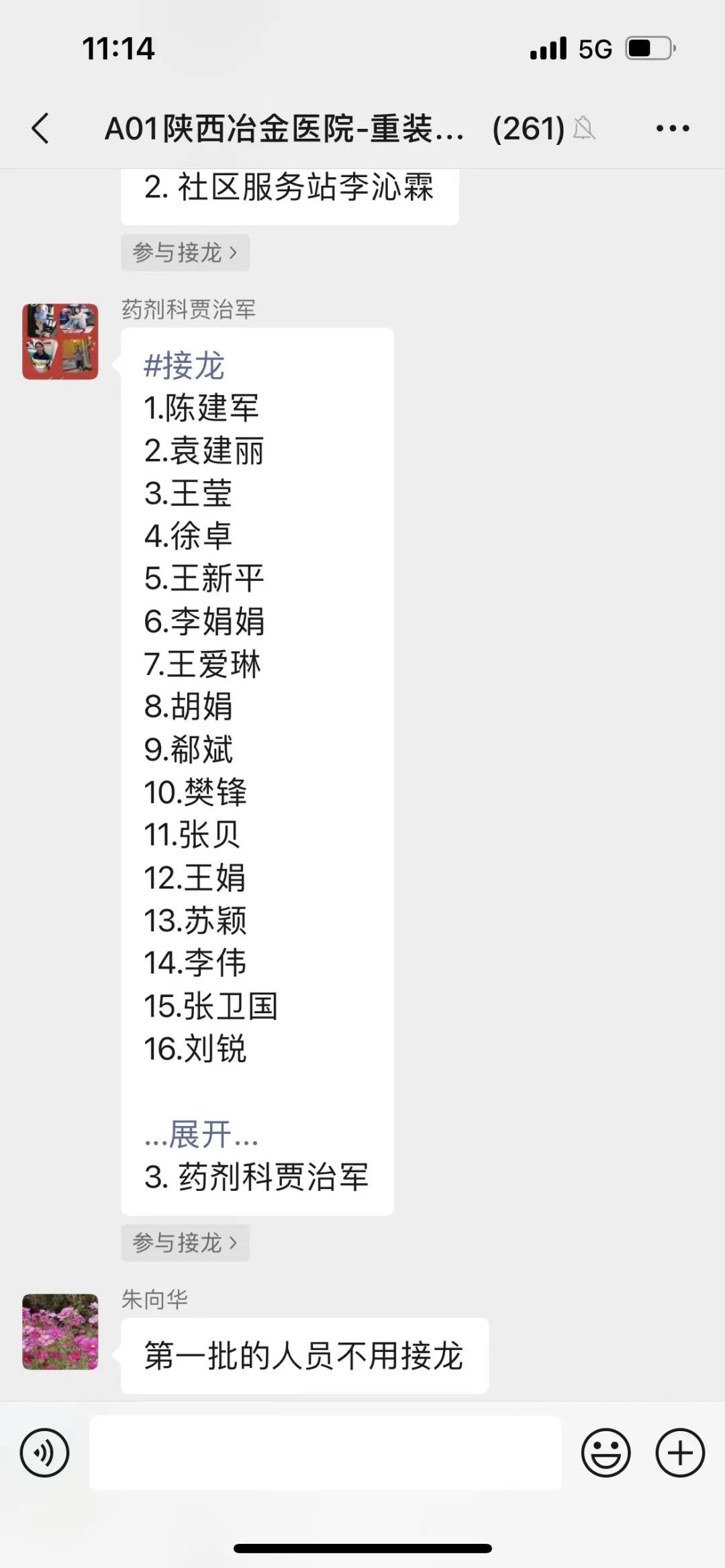Open the emoji picker

606,1453
